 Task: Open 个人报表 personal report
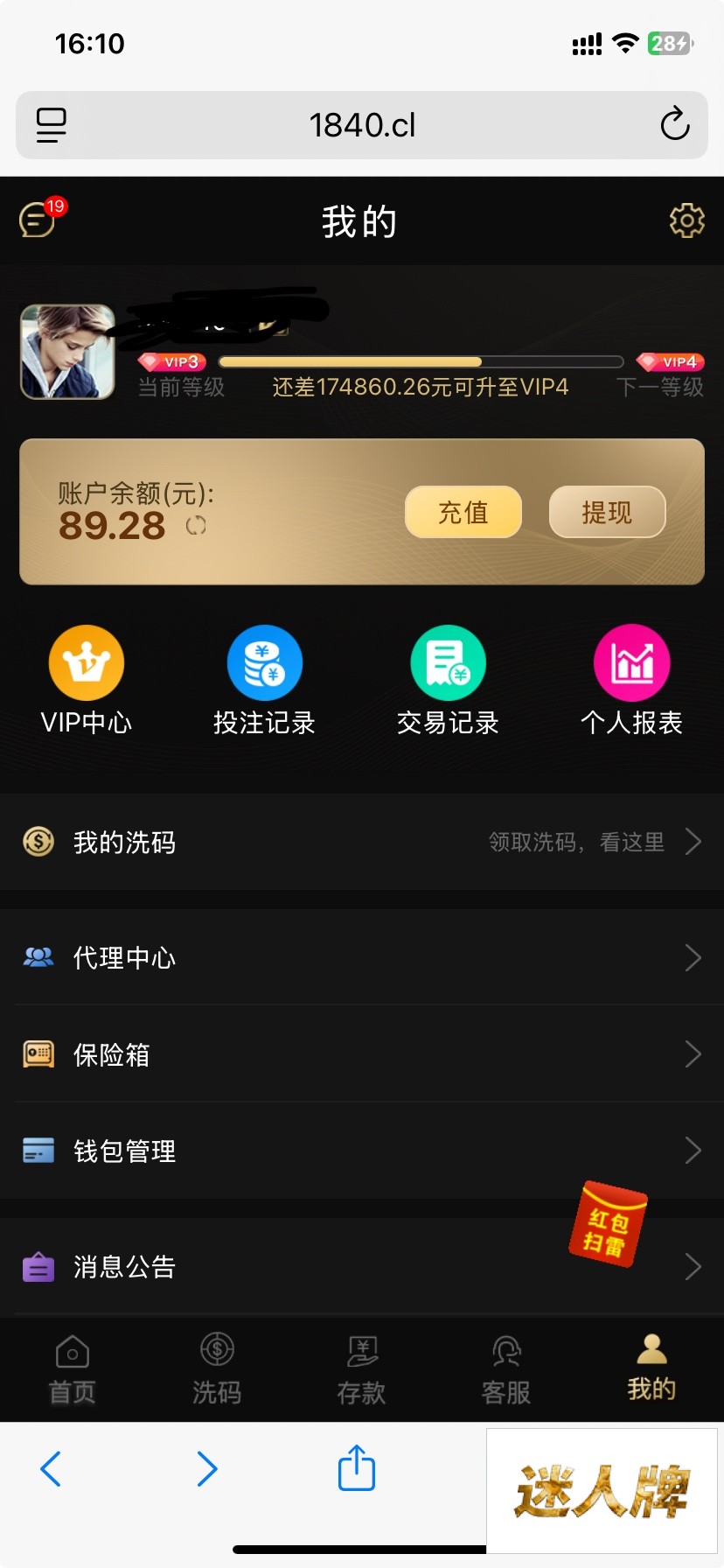coord(631,681)
